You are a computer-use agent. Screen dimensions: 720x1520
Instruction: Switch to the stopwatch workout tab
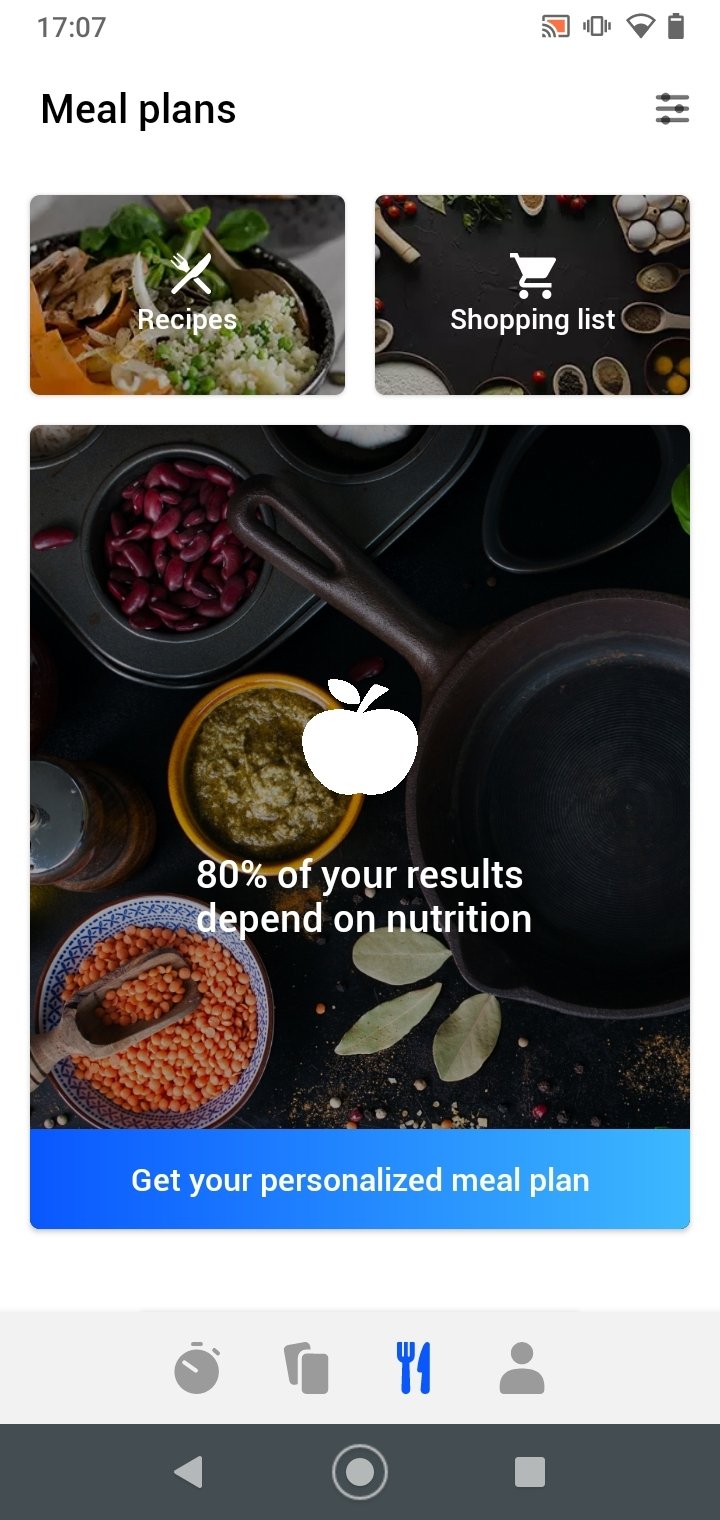tap(197, 1368)
